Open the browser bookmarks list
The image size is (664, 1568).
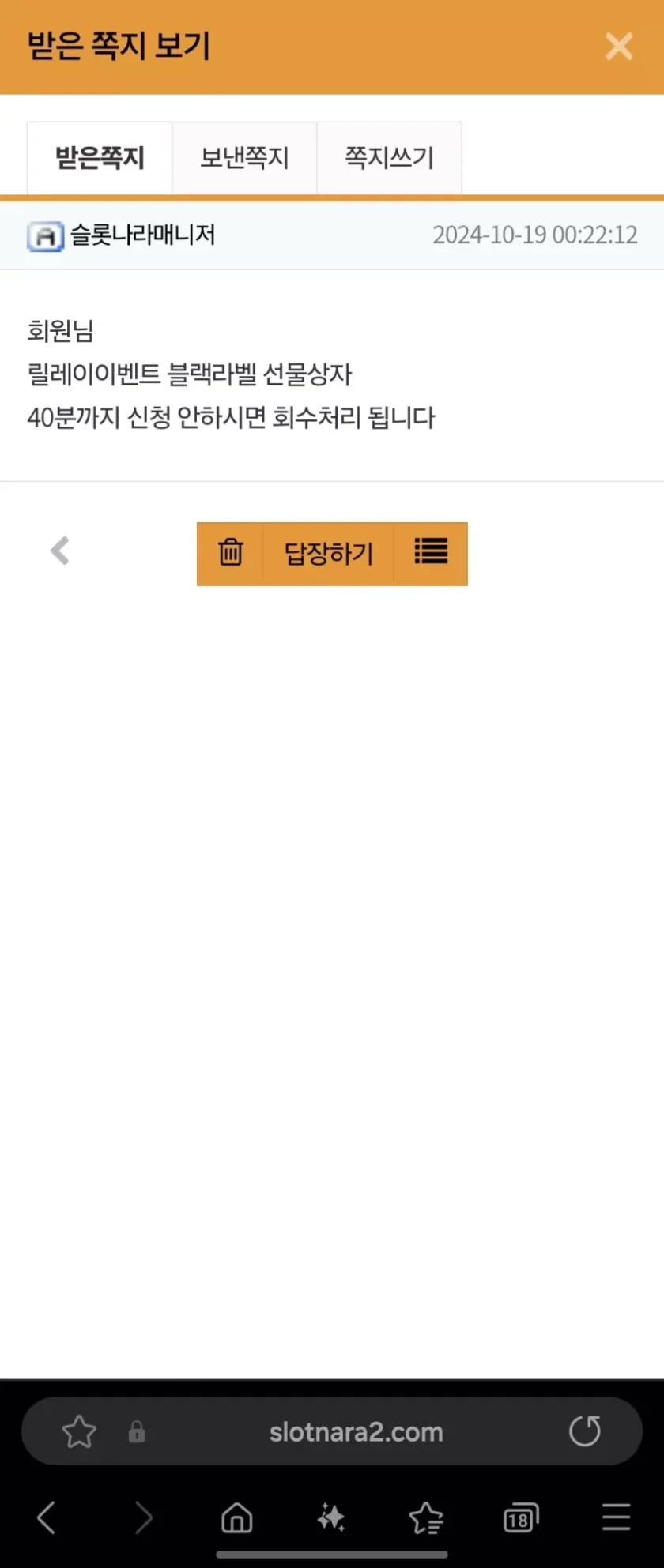426,1517
